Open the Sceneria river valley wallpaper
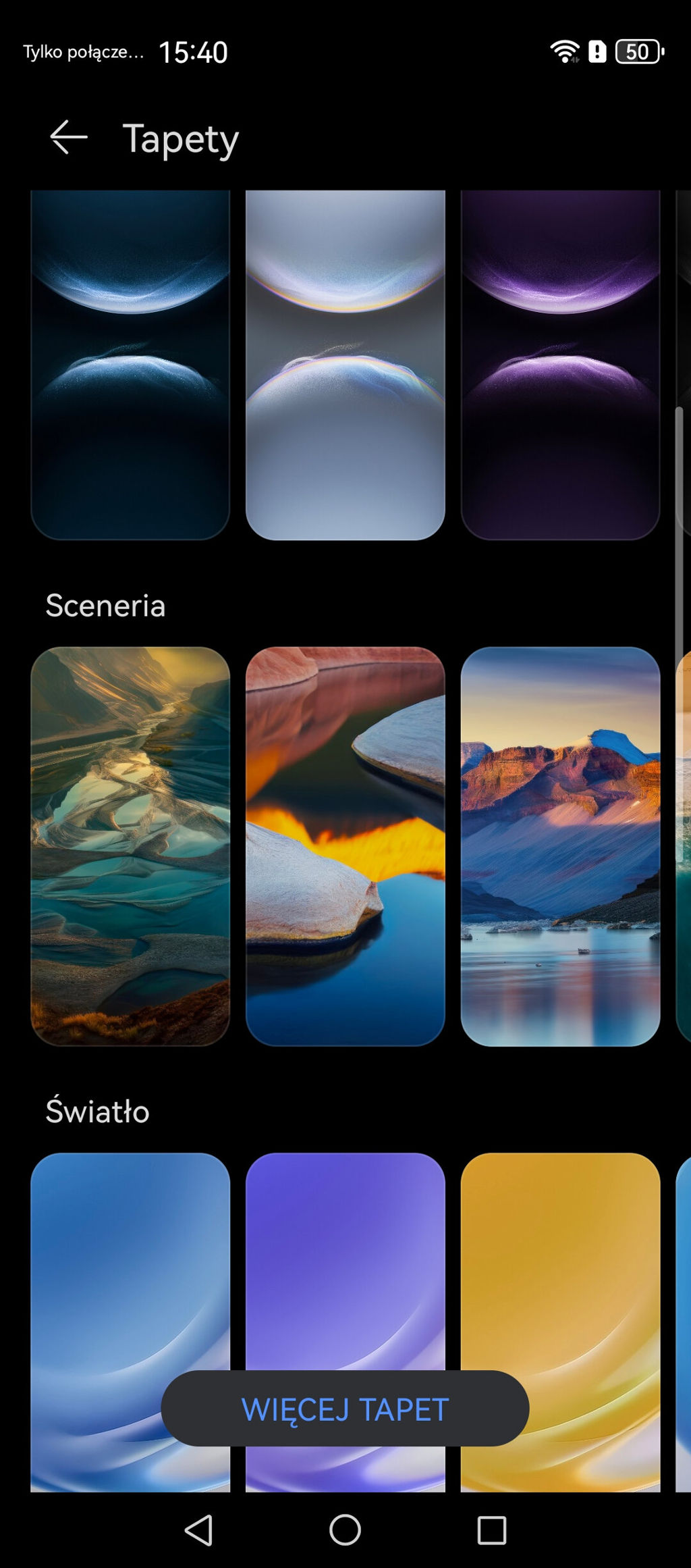The height and width of the screenshot is (1568, 691). tap(130, 846)
